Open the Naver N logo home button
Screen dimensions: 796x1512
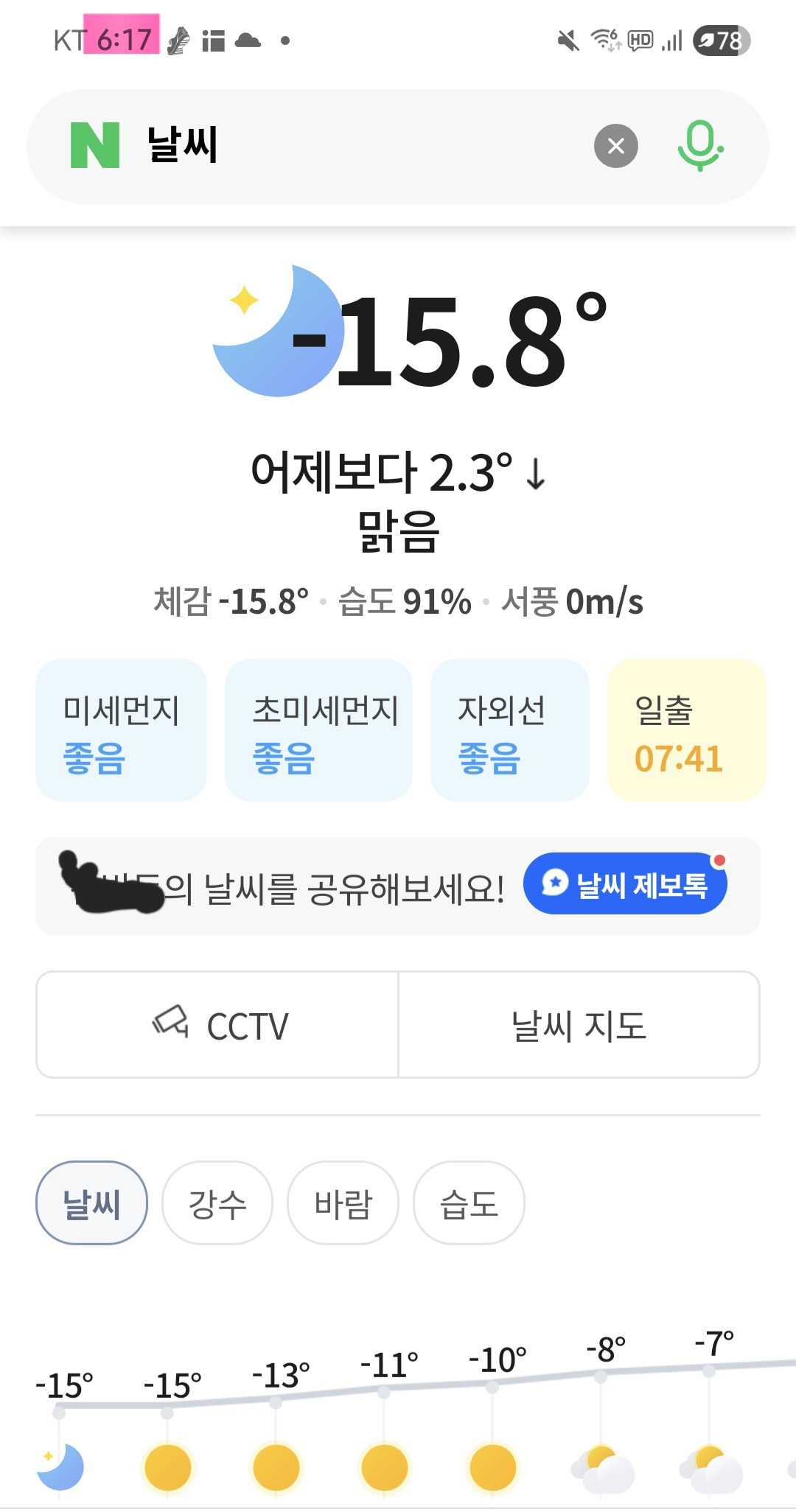[95, 145]
